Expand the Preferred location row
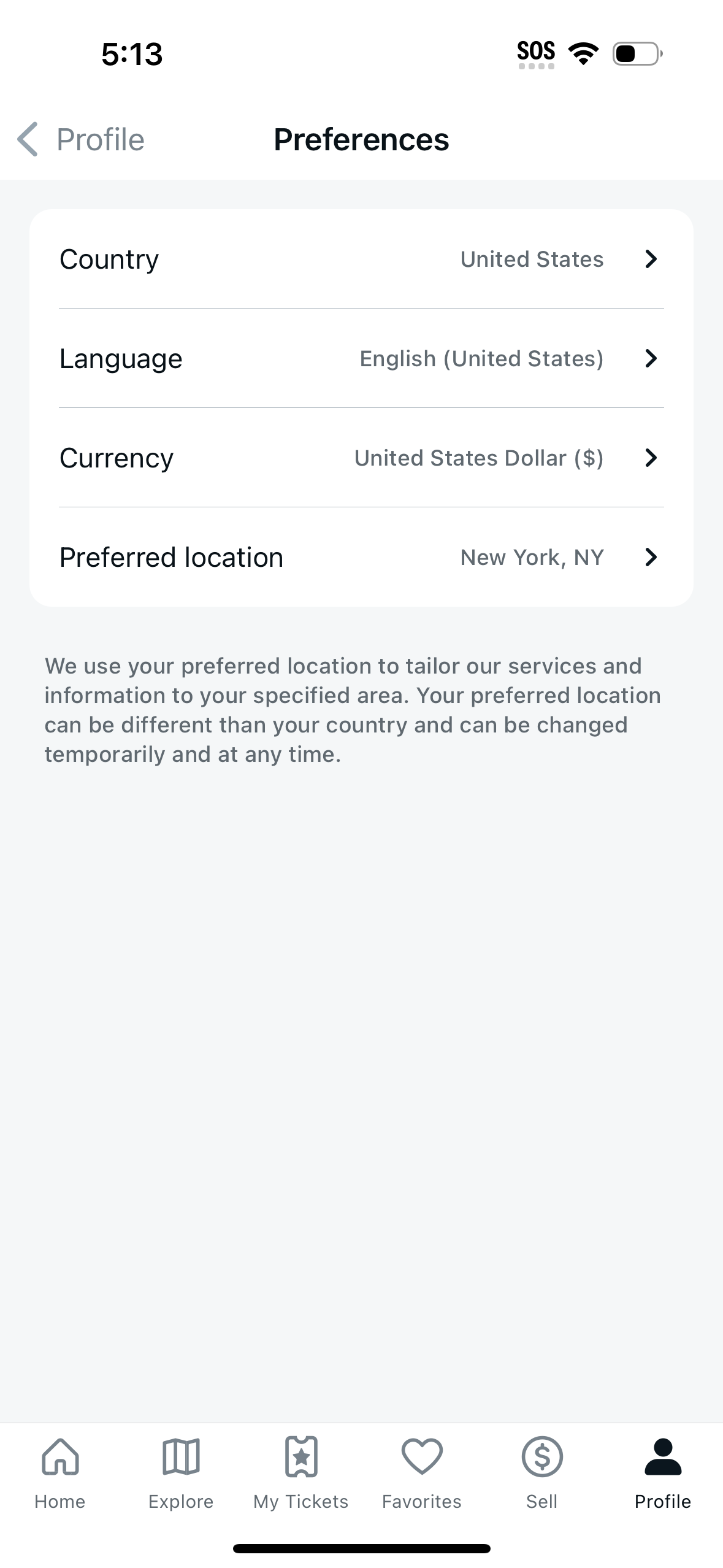 point(362,557)
